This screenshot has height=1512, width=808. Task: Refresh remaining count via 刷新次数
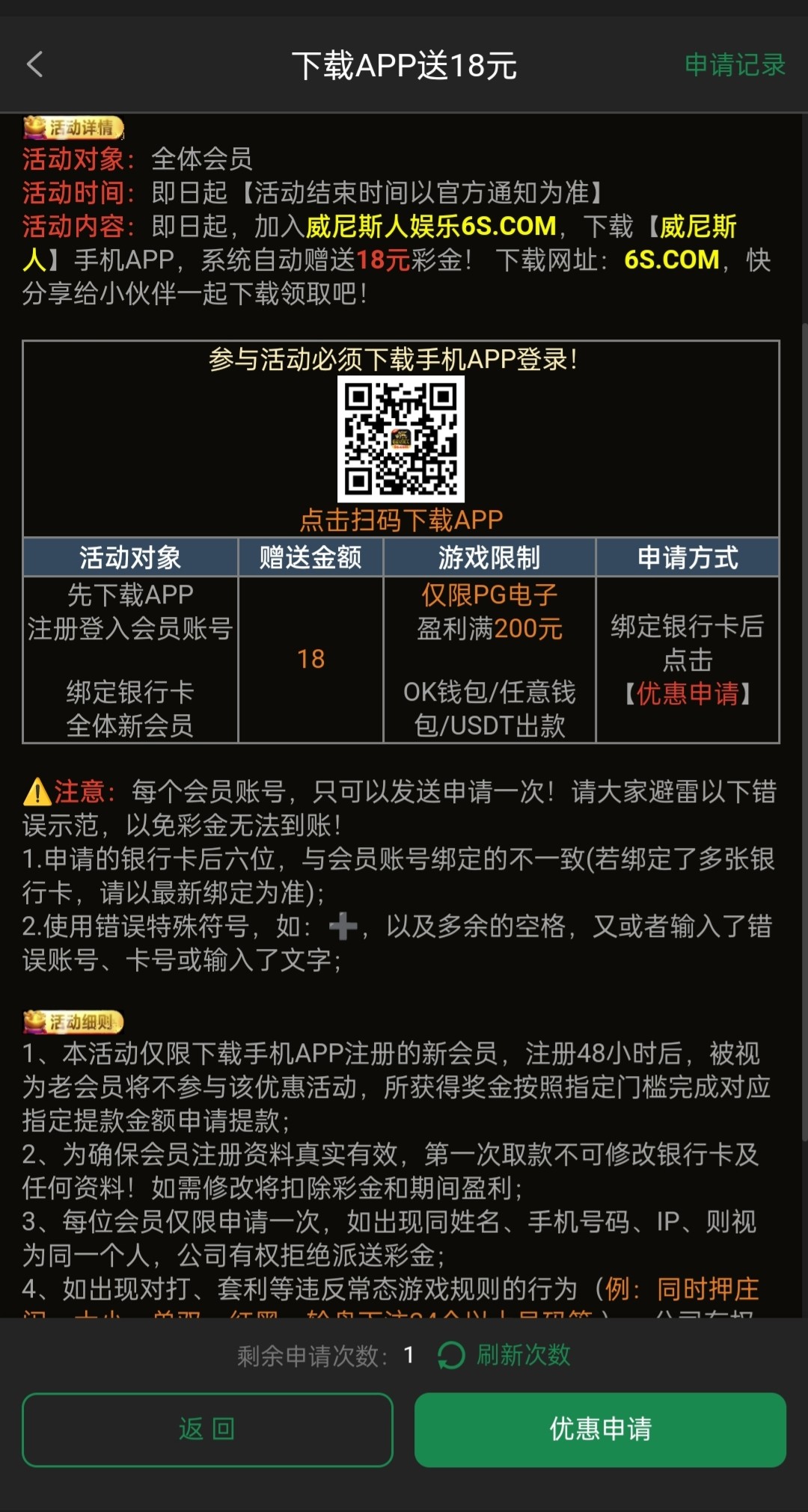tap(505, 1355)
